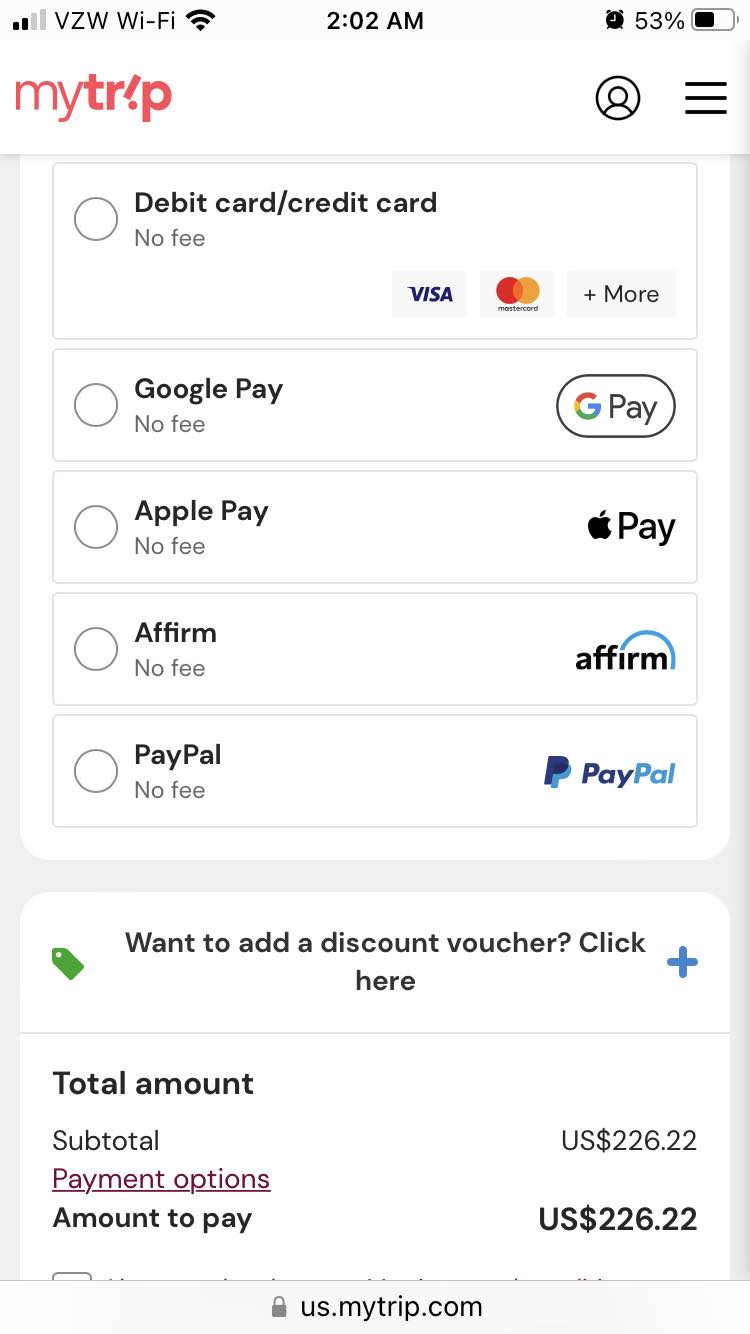Open the user account icon
The width and height of the screenshot is (750, 1334).
(x=617, y=98)
